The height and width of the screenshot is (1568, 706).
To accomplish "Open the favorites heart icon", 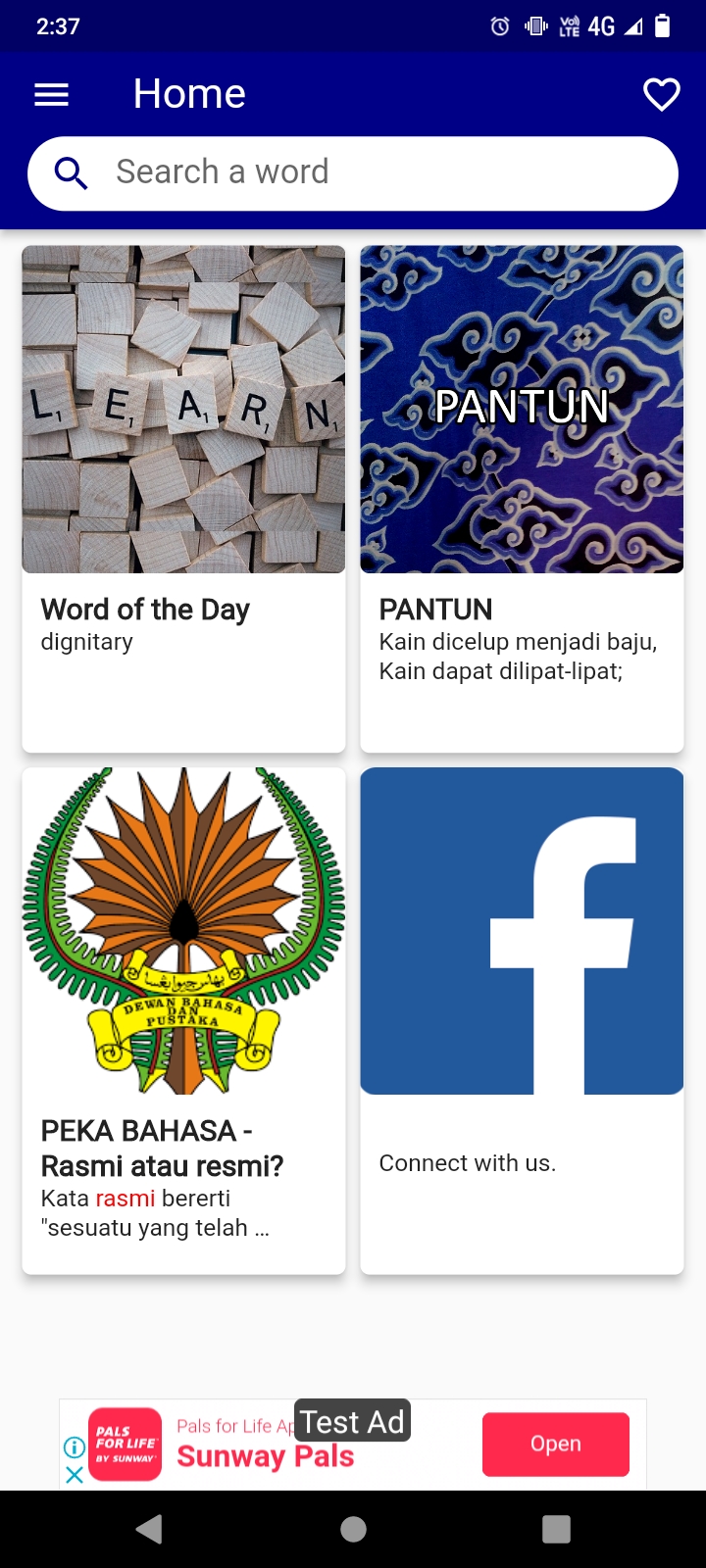I will point(661,93).
